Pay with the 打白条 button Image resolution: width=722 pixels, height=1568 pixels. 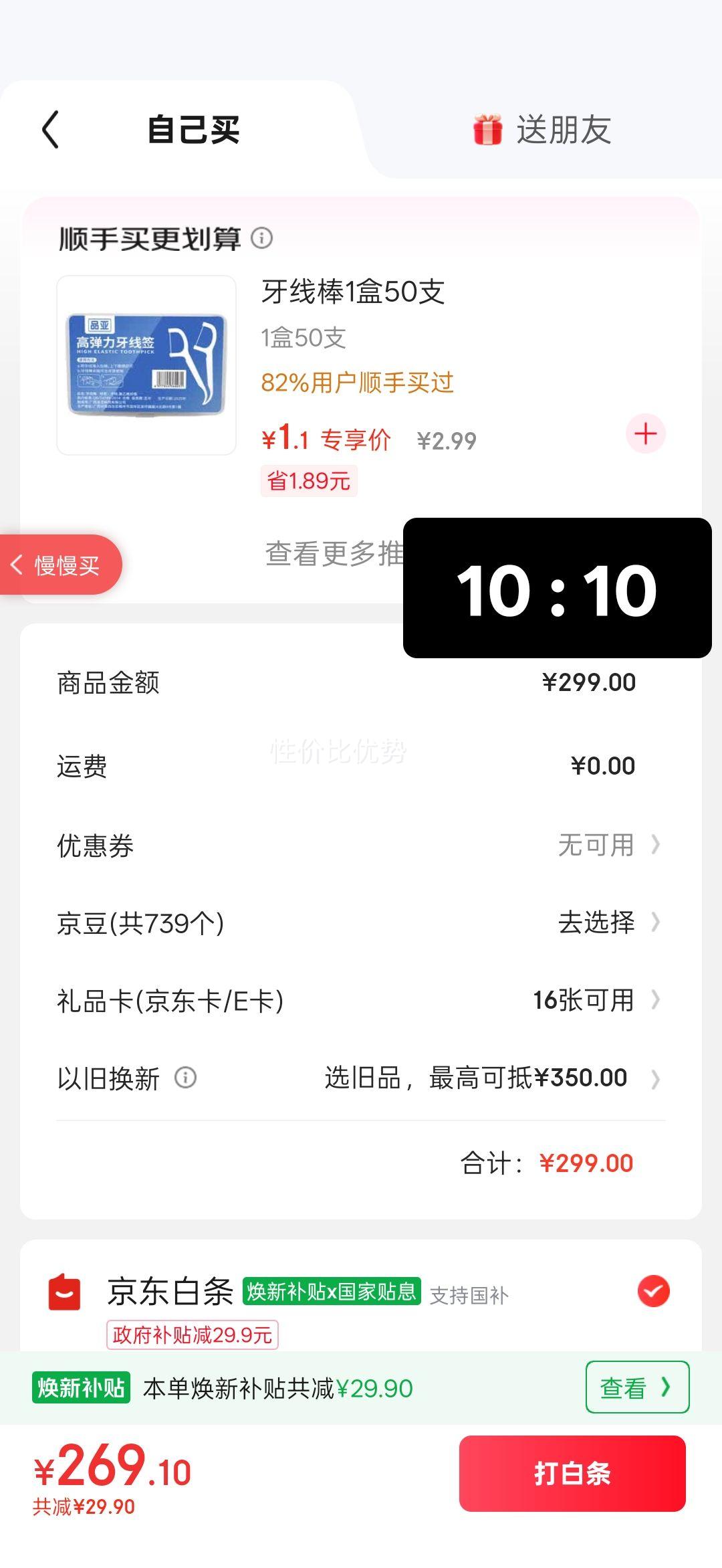[x=572, y=1474]
